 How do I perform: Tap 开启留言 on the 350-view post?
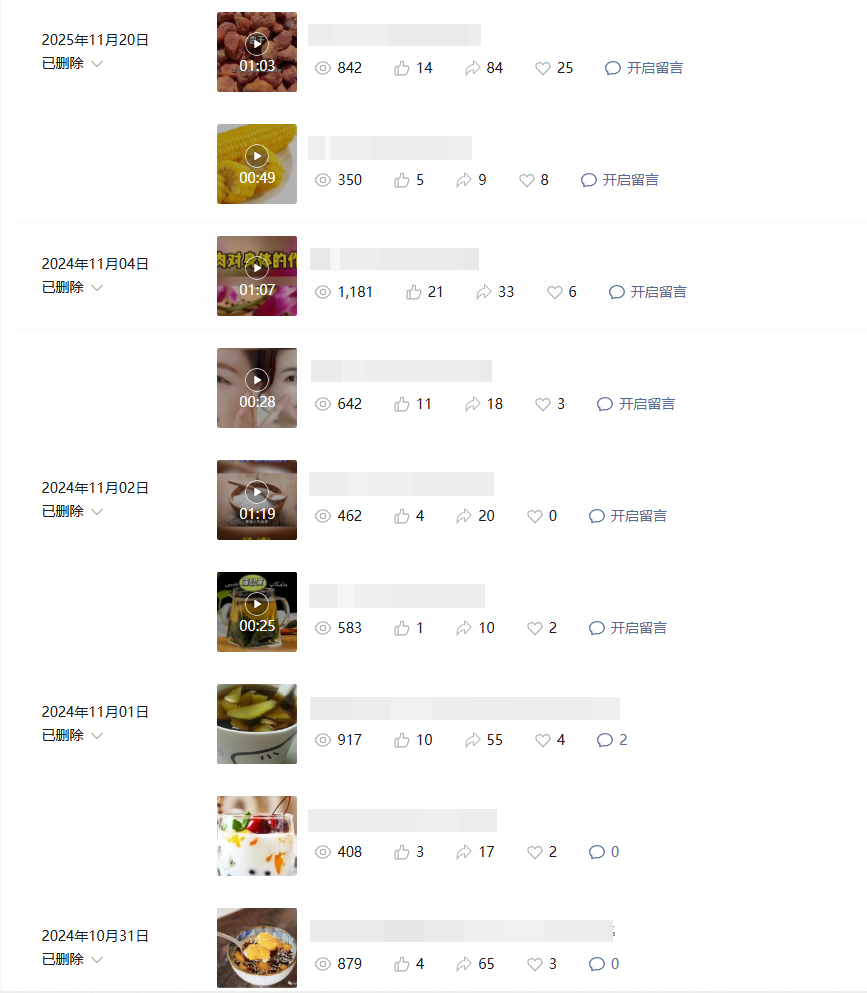621,180
